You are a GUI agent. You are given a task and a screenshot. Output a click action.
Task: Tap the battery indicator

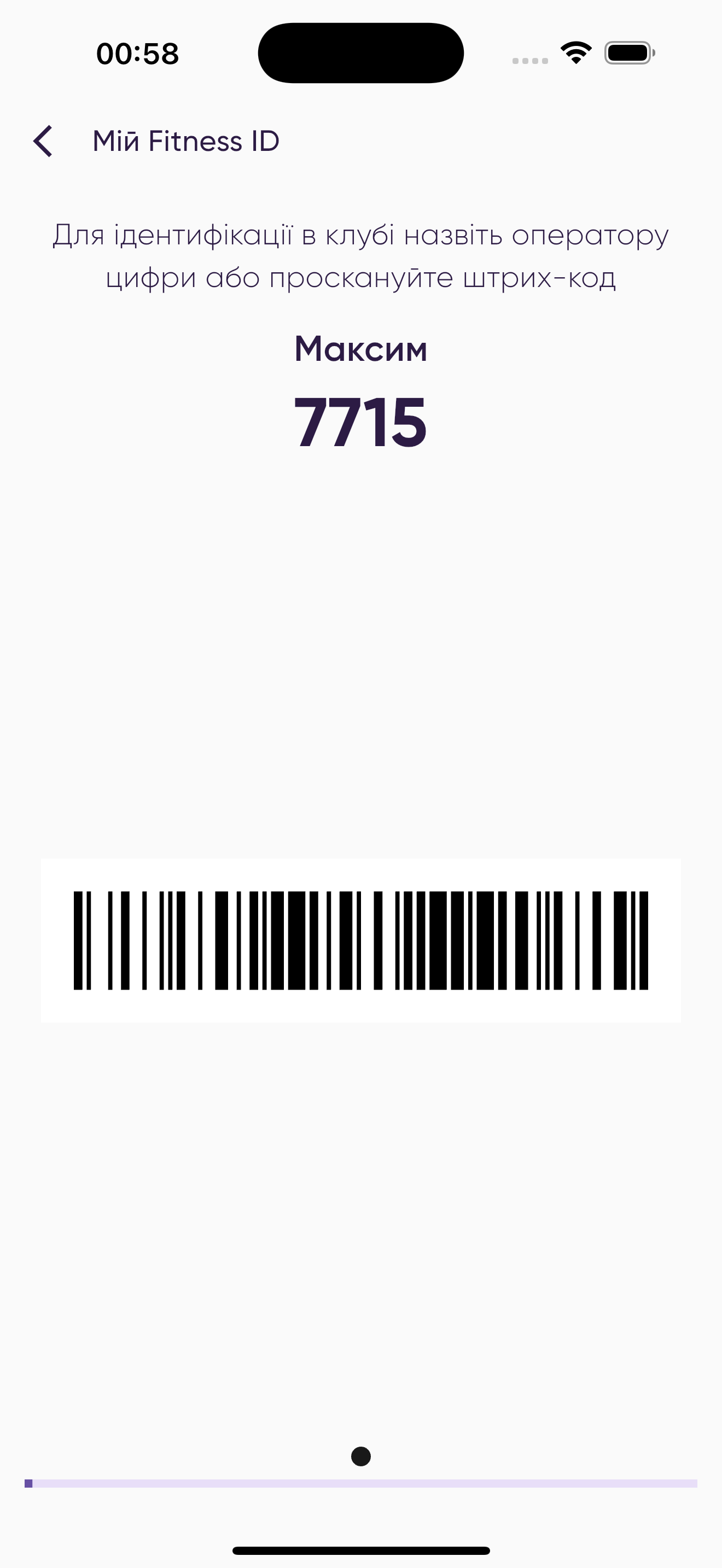point(627,53)
